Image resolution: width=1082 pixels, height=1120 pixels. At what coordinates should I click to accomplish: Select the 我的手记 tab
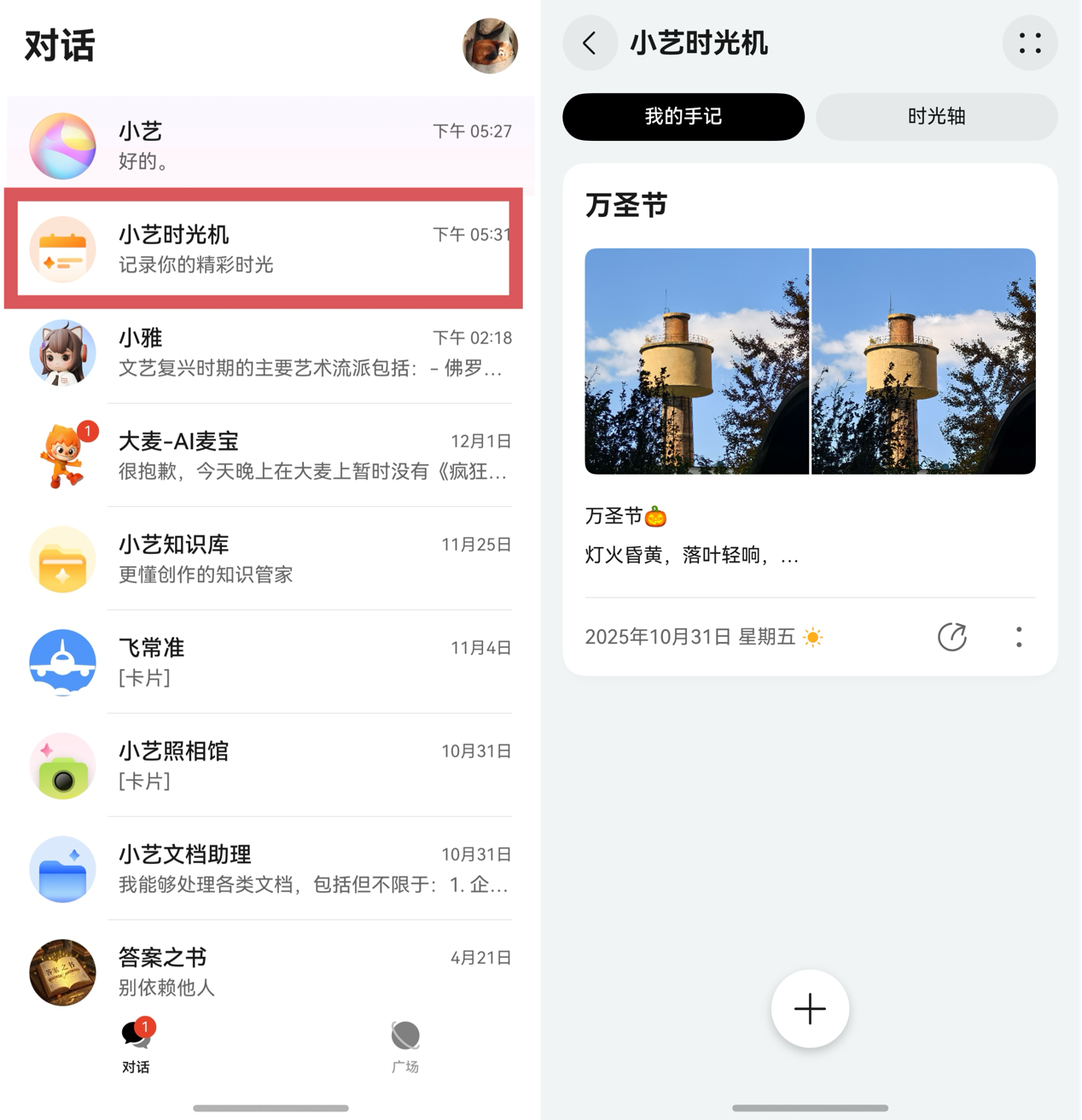[683, 117]
